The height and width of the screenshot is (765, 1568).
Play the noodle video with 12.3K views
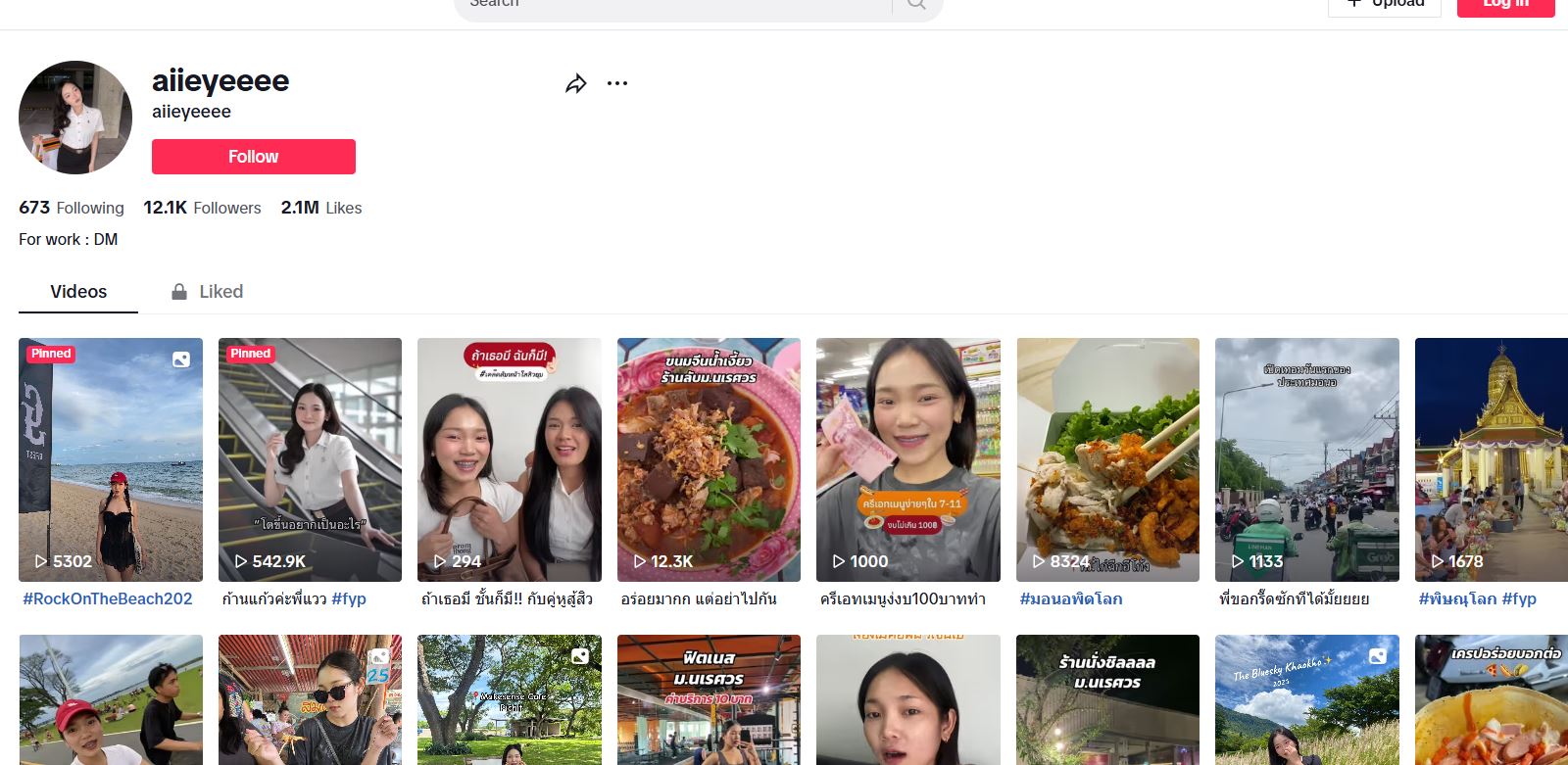(709, 459)
